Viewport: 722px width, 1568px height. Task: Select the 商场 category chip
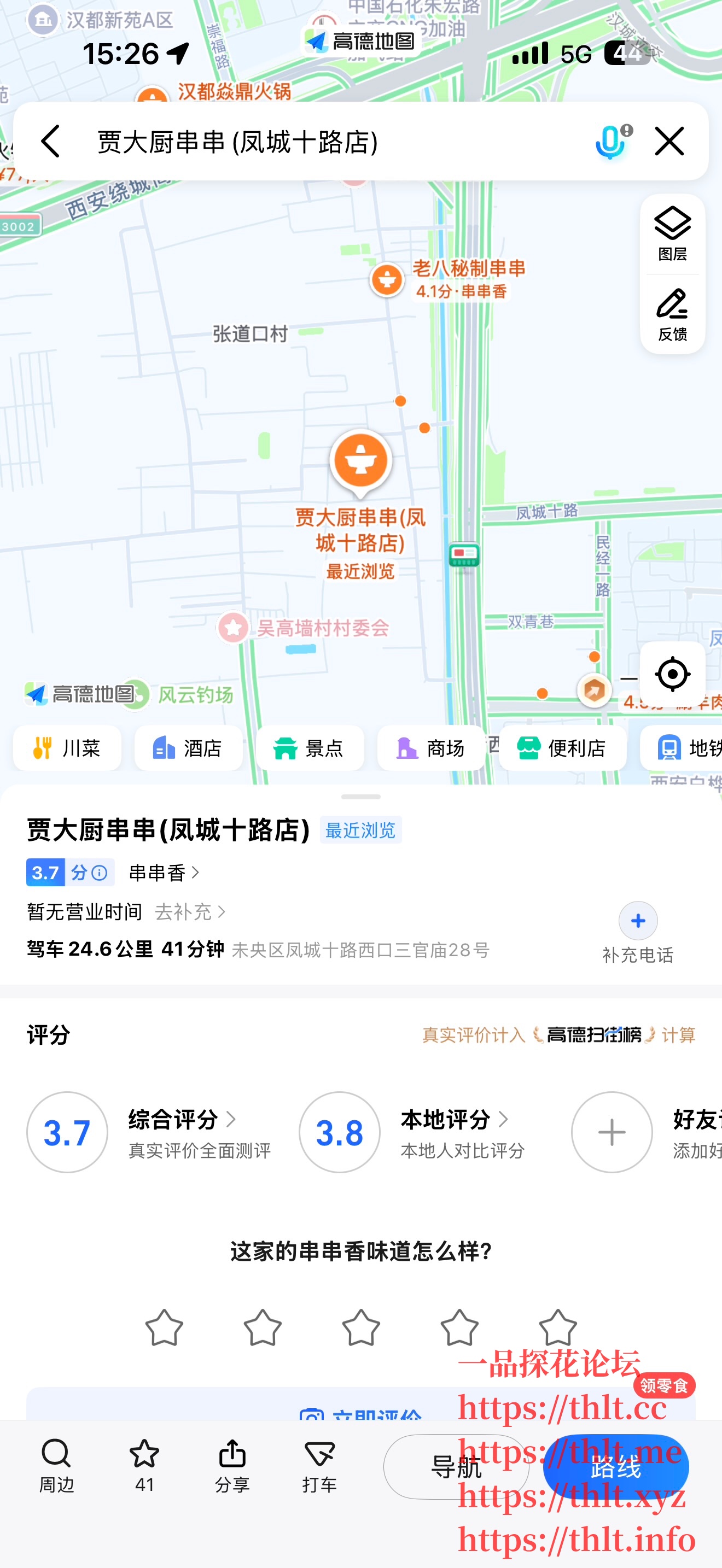coord(431,747)
